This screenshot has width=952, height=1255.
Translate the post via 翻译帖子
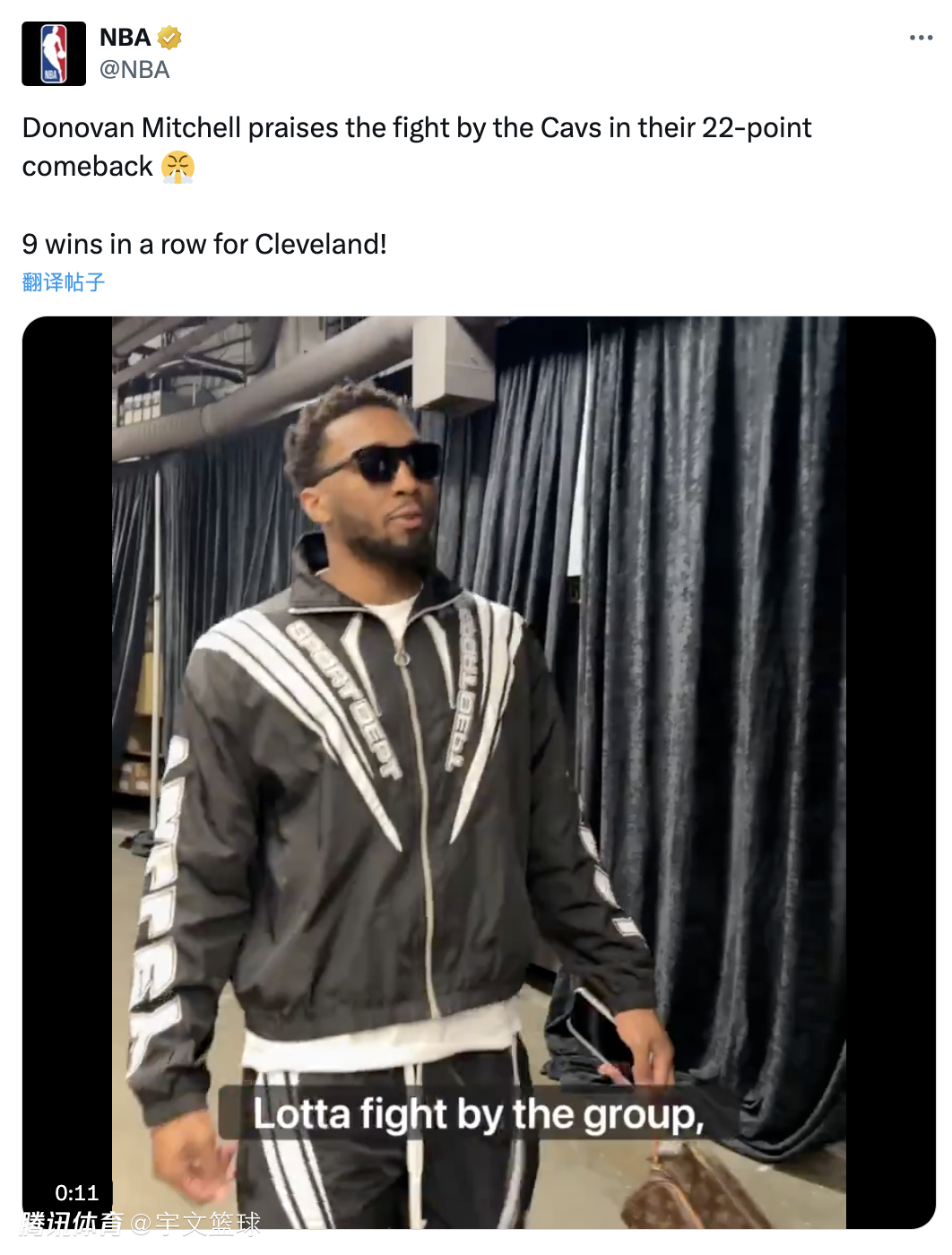click(x=64, y=282)
